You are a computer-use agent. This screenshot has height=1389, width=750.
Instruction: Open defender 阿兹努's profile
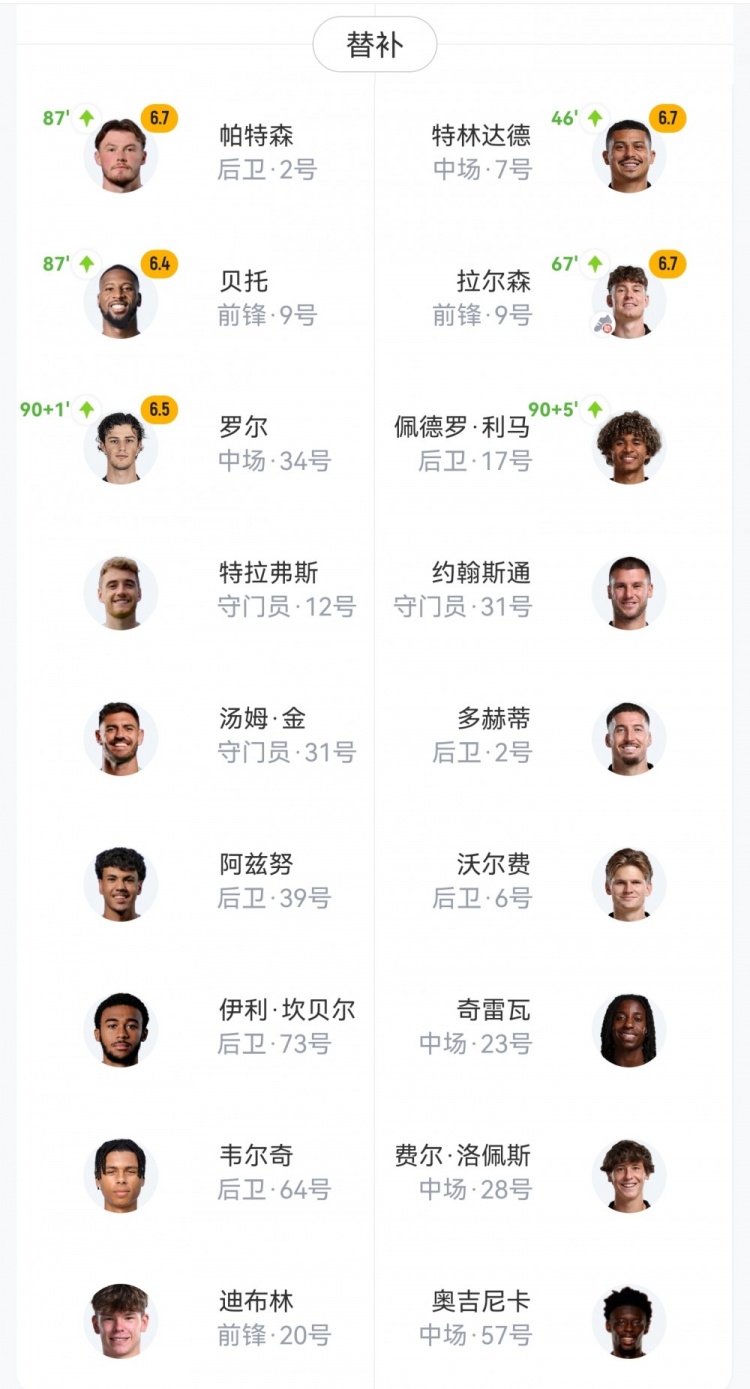pos(256,866)
